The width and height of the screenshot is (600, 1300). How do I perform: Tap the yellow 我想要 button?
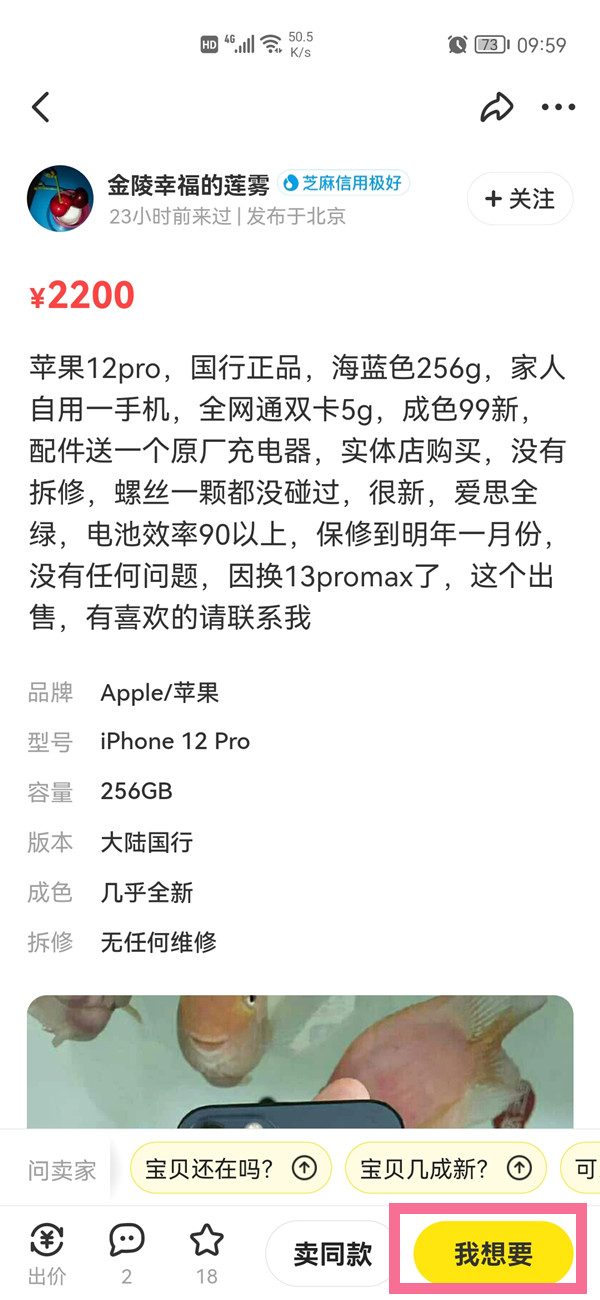click(493, 1254)
